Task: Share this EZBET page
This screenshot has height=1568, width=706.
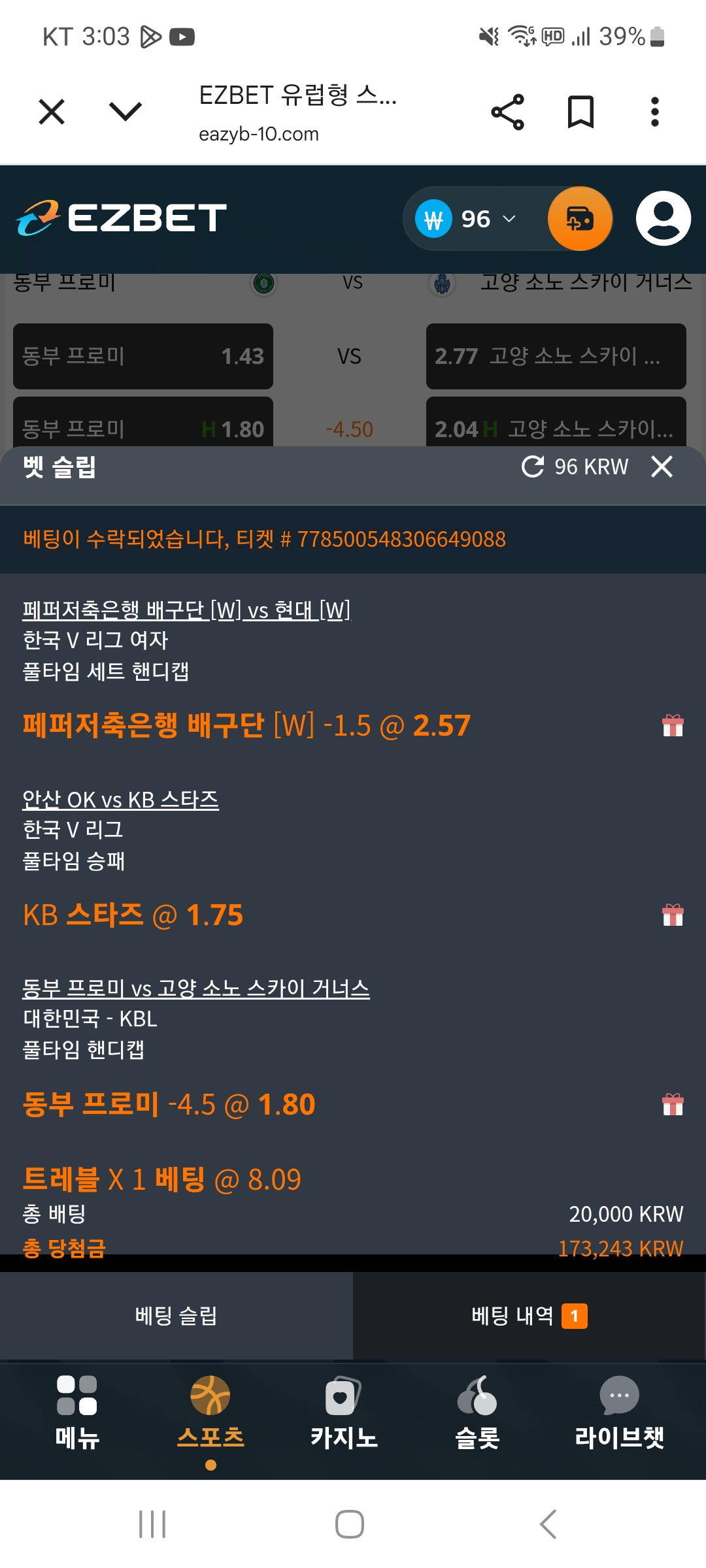Action: point(508,112)
